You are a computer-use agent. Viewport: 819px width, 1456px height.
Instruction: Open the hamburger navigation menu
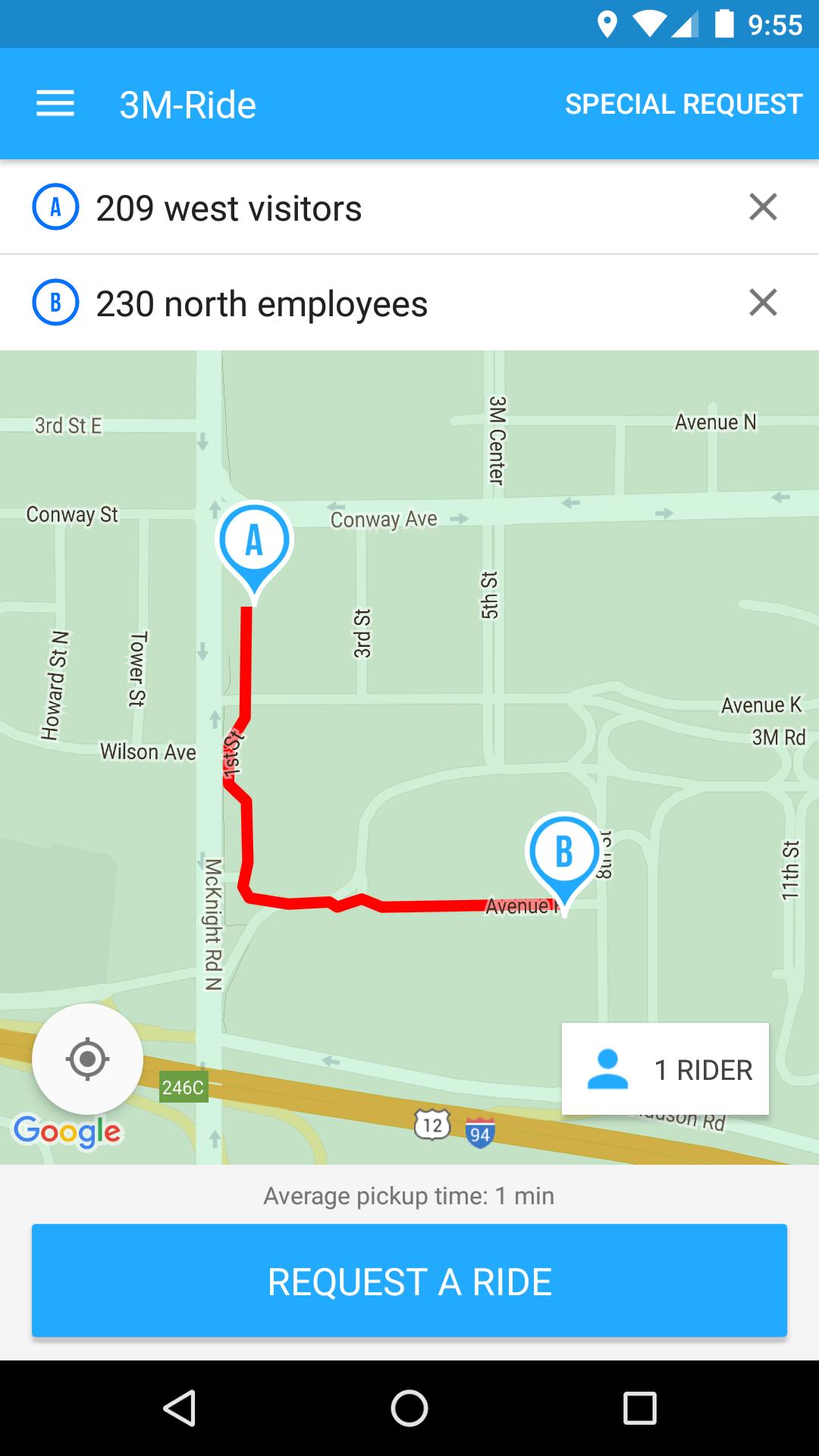tap(55, 104)
